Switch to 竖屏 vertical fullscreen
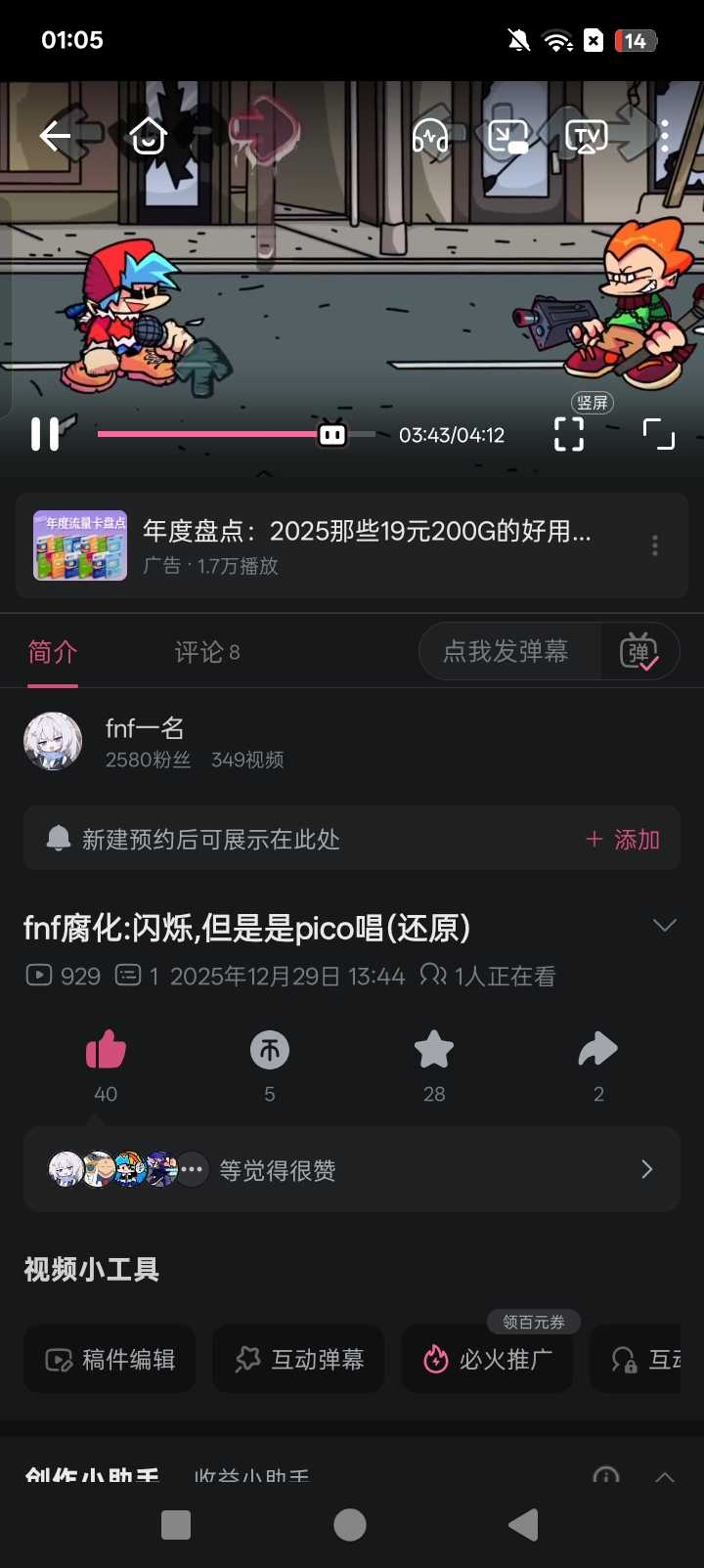Image resolution: width=704 pixels, height=1568 pixels. (x=569, y=433)
